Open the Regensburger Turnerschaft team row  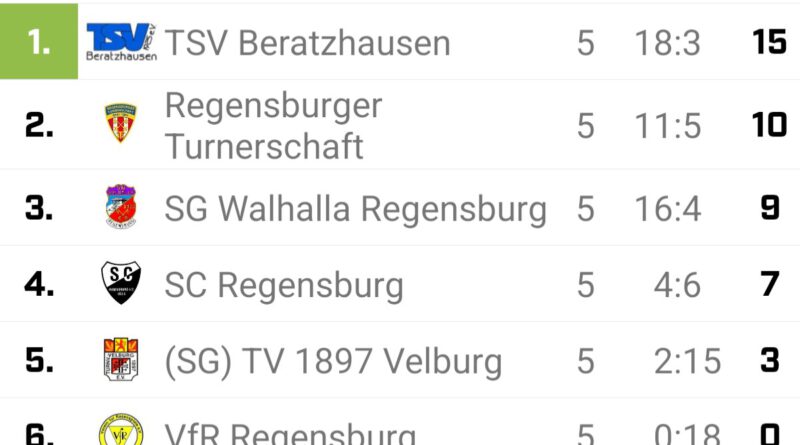[x=273, y=125]
